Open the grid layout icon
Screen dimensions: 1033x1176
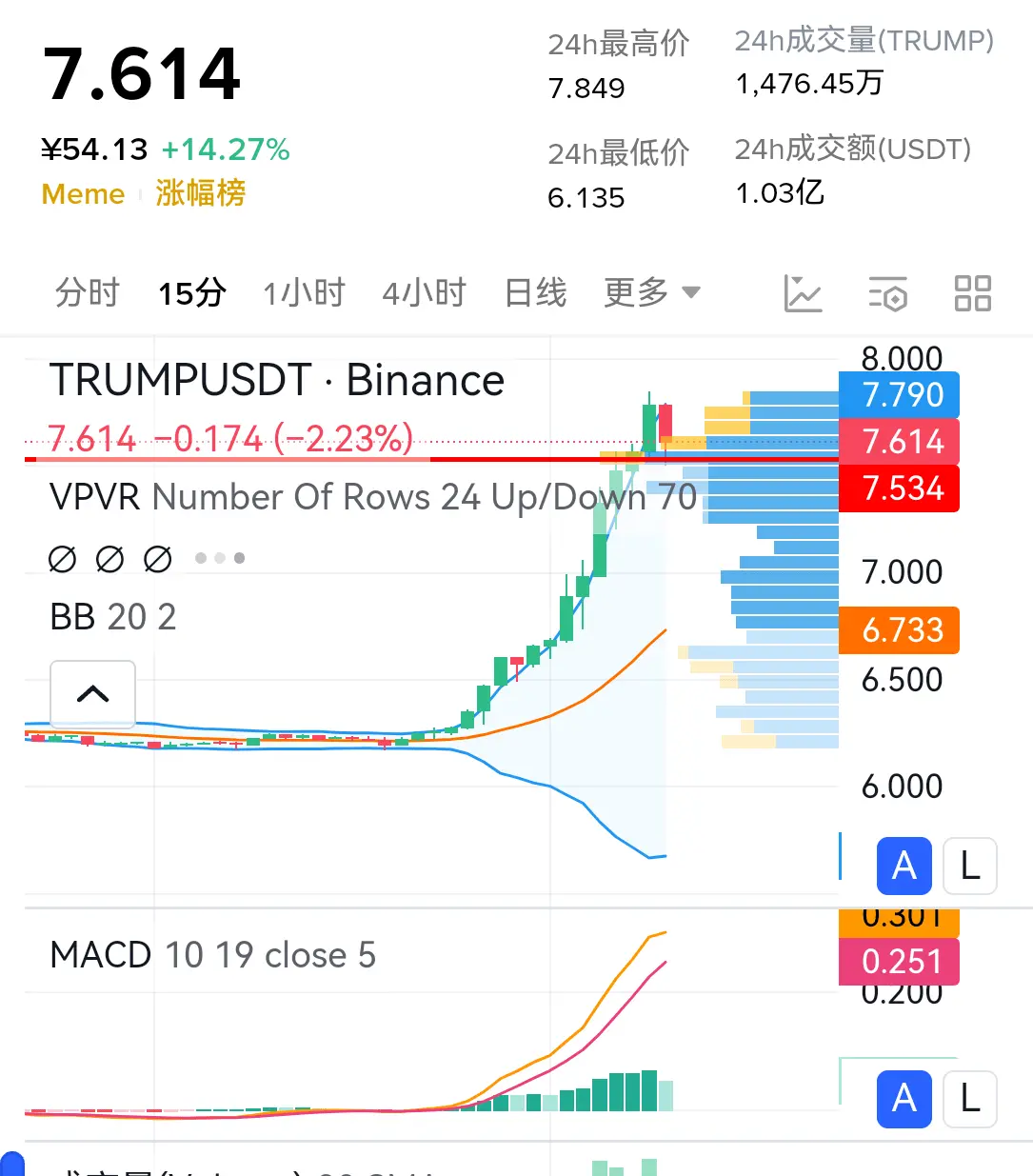tap(972, 293)
